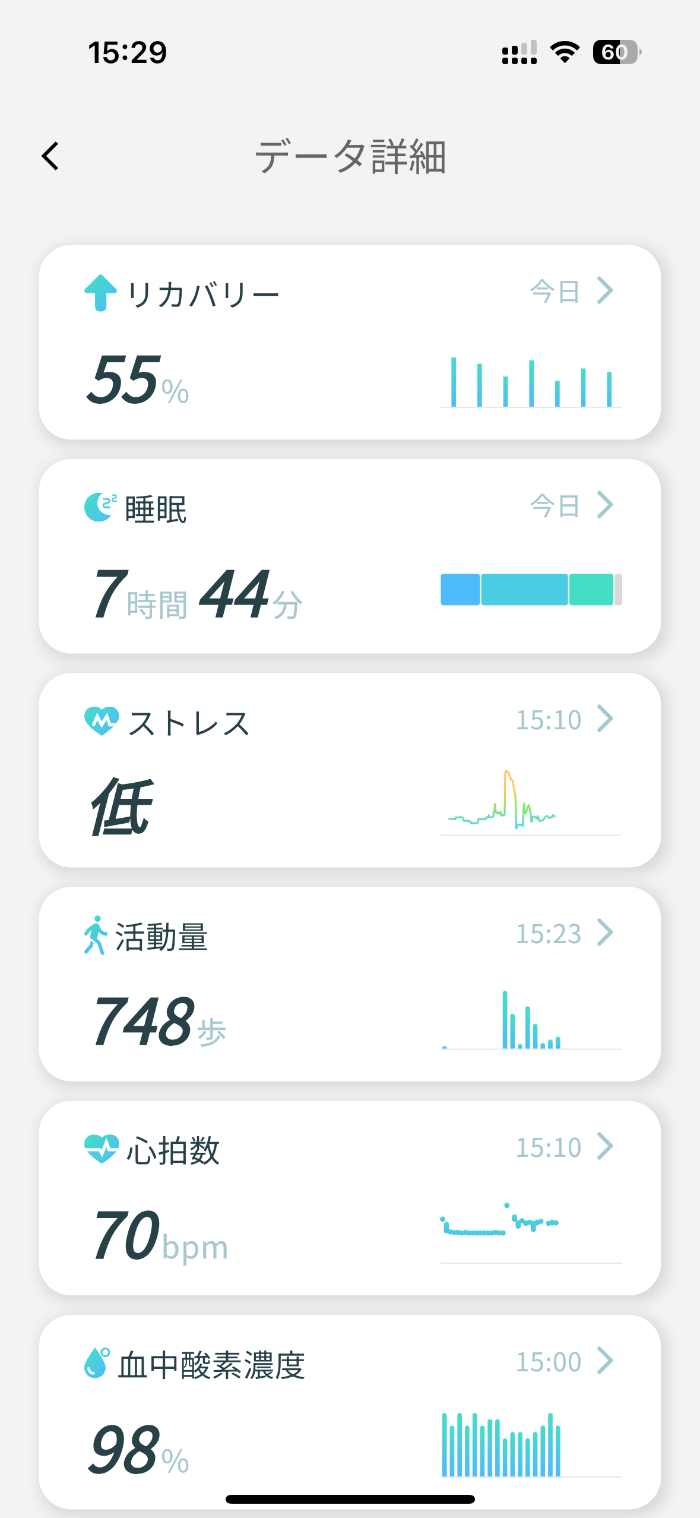
Task: View the 血中酸素濃度 blood oxygen card
Action: (x=350, y=1412)
